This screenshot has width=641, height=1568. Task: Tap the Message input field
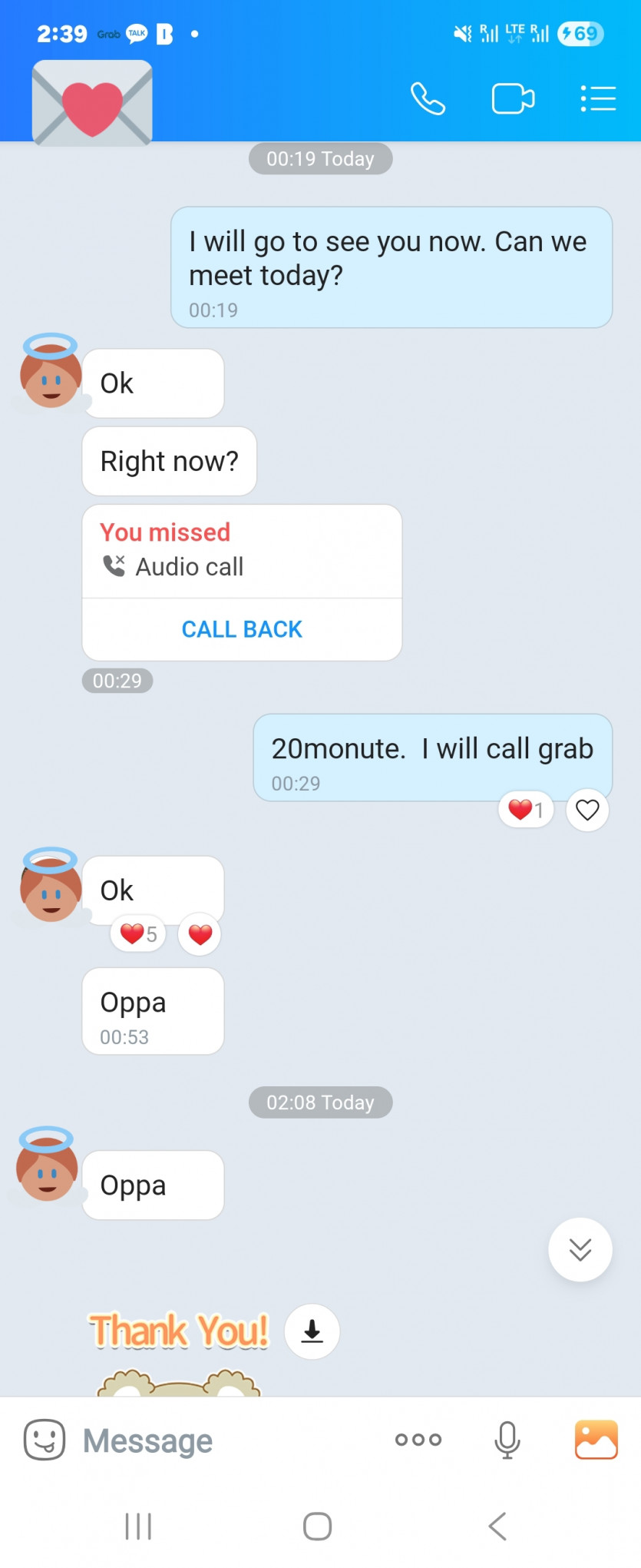click(192, 1440)
